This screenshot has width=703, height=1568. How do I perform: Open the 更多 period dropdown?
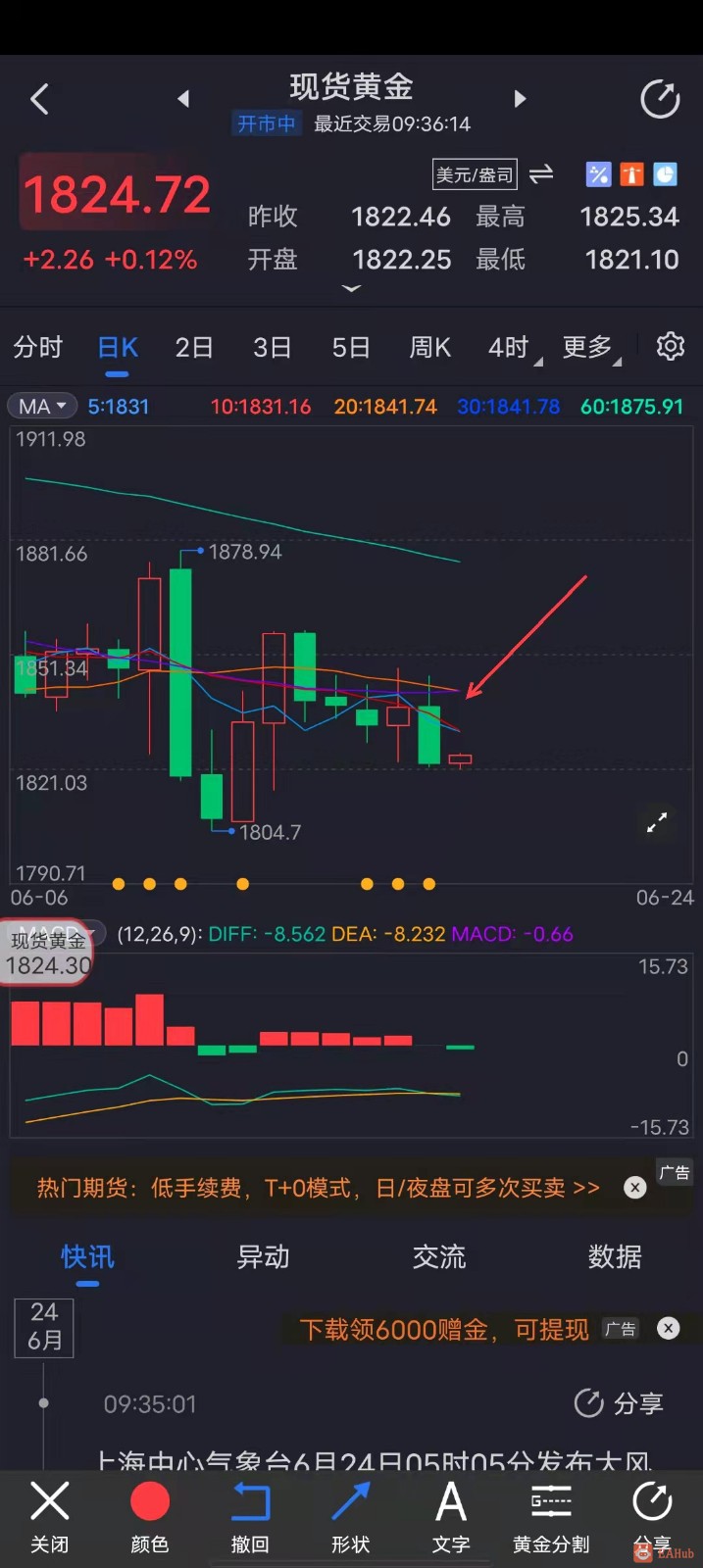tap(589, 348)
